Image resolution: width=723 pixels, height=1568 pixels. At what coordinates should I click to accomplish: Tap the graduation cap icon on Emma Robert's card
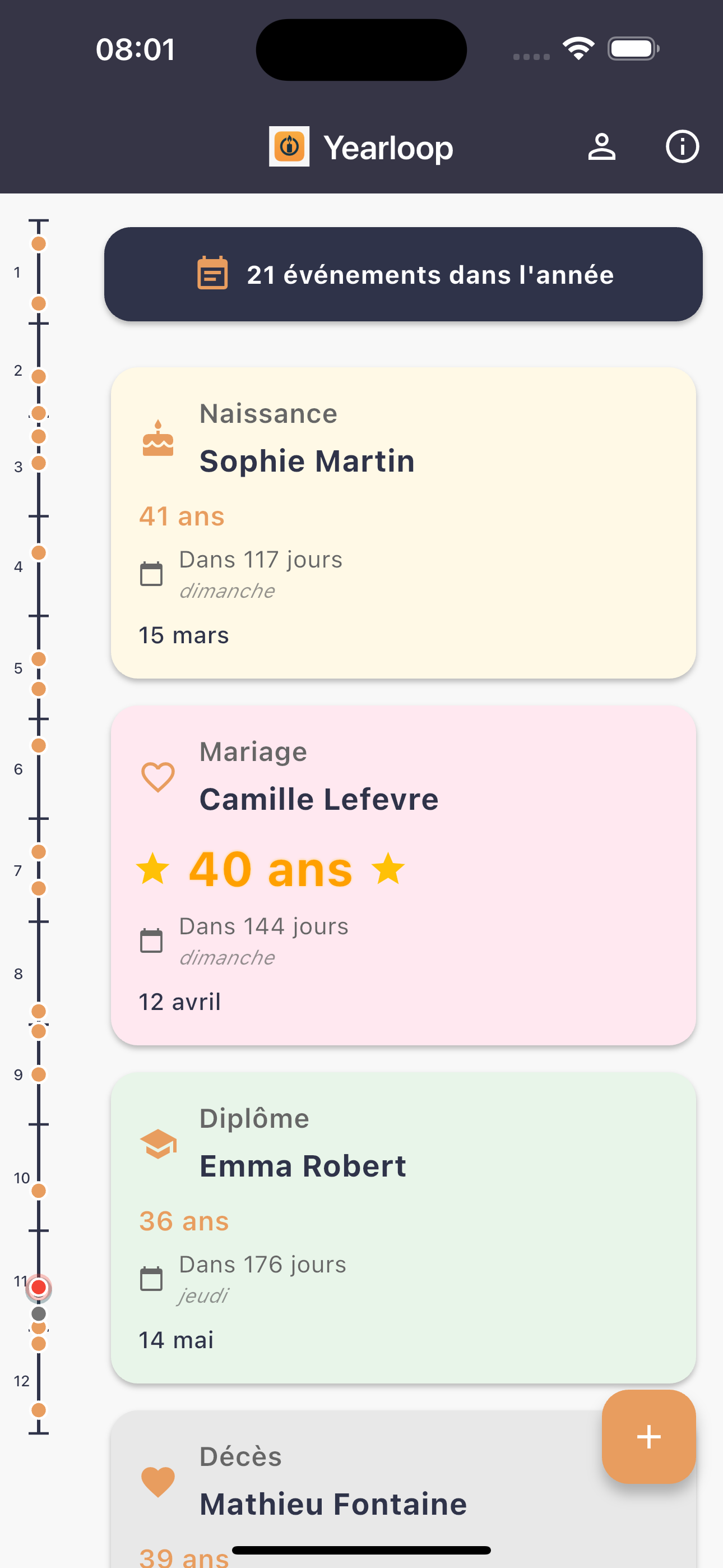[x=157, y=1143]
